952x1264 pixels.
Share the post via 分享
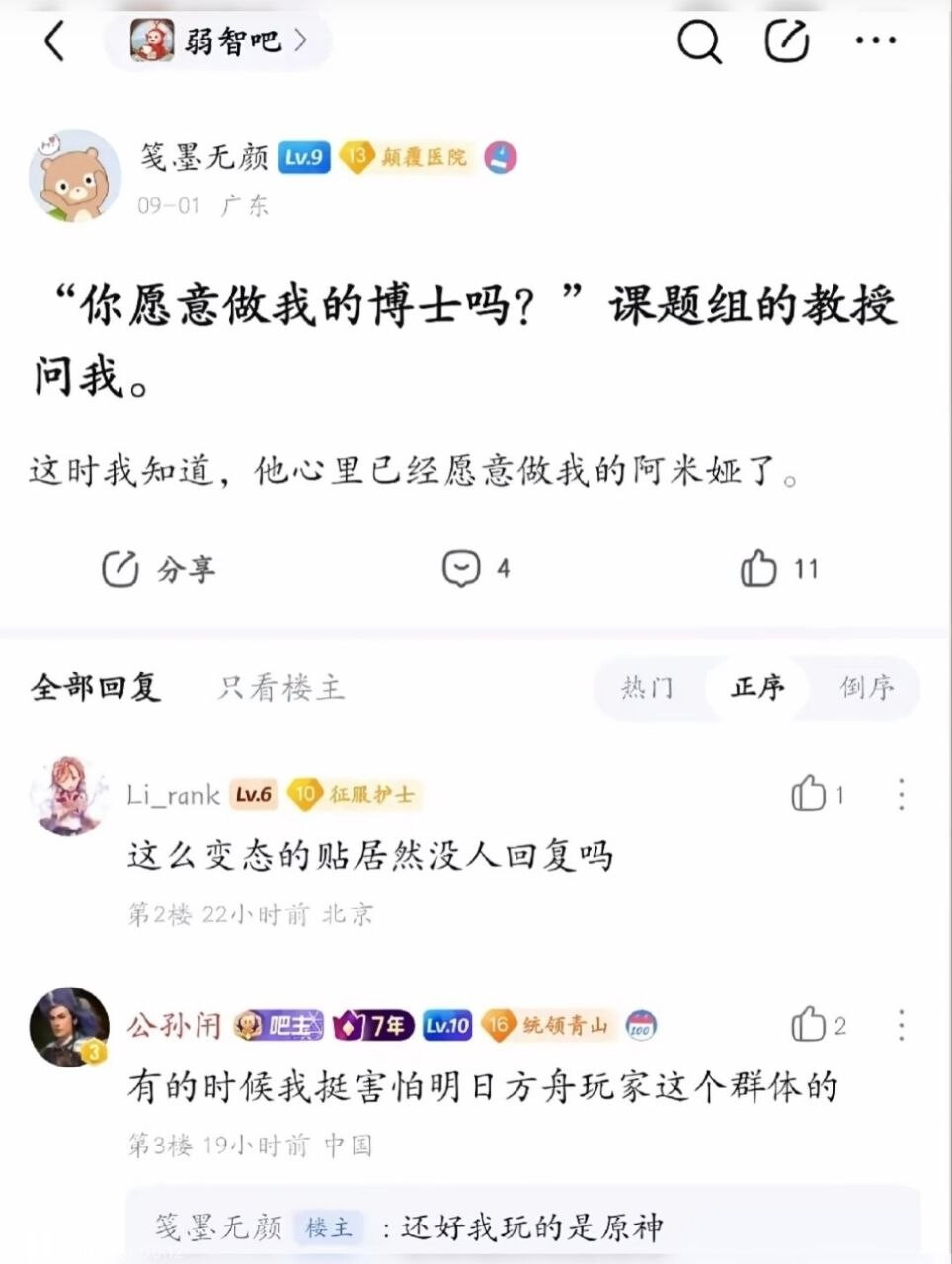pyautogui.click(x=158, y=568)
